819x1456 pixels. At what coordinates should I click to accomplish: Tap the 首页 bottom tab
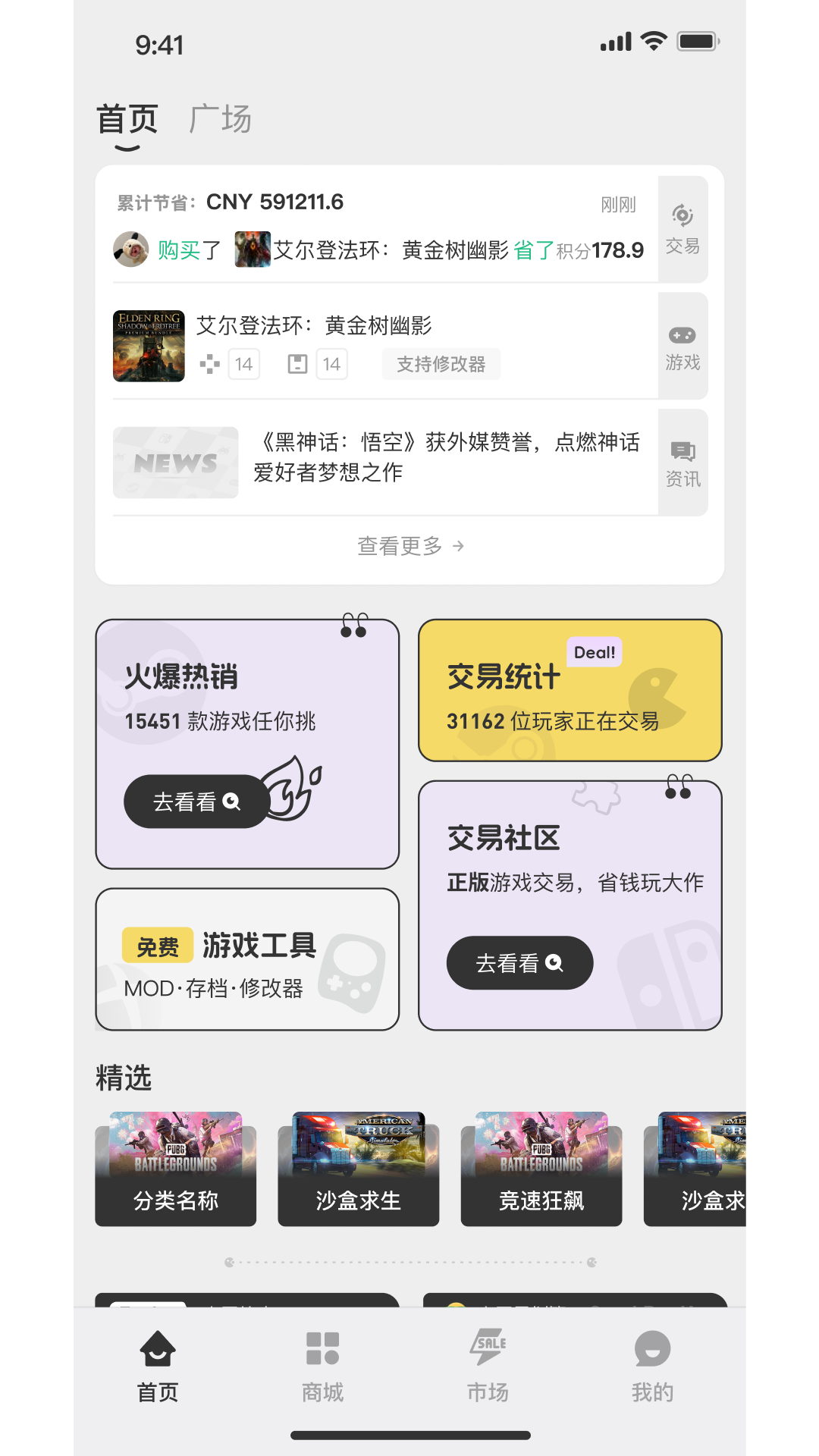pos(158,1367)
